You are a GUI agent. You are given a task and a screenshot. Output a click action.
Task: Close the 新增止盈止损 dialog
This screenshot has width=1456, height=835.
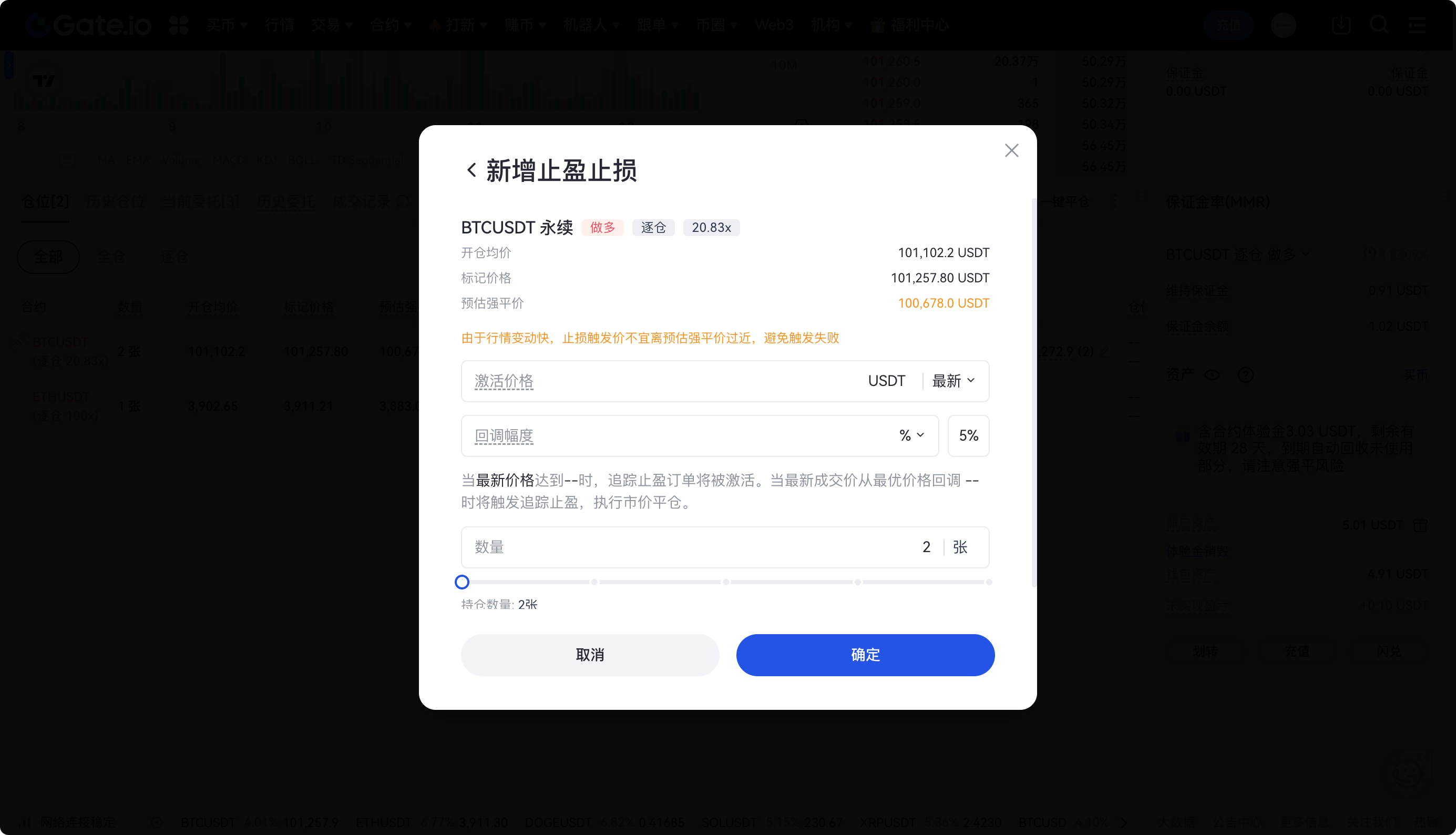pyautogui.click(x=1011, y=151)
